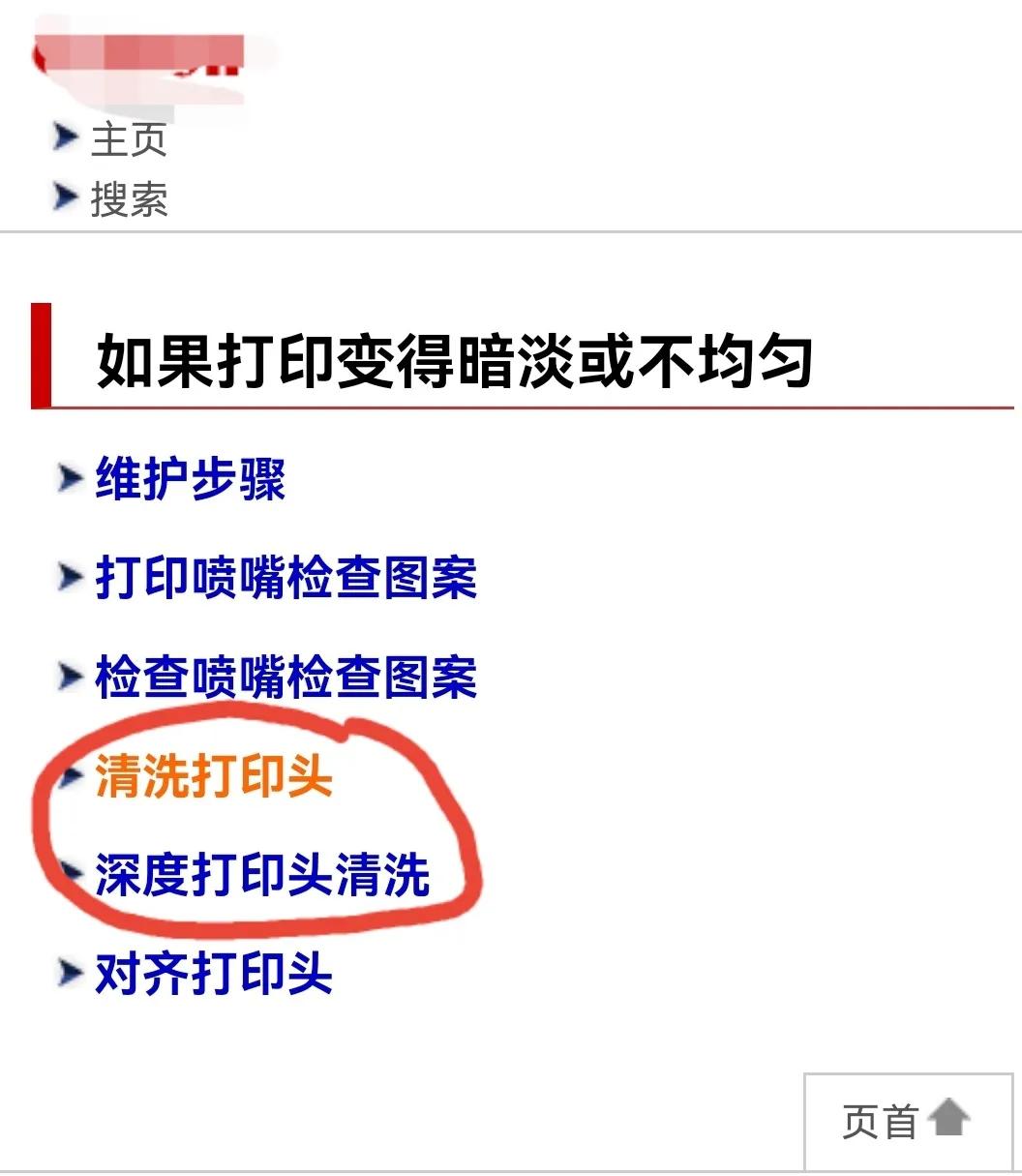
Task: Click the arrow icon before 维护步骤
Action: click(x=68, y=476)
